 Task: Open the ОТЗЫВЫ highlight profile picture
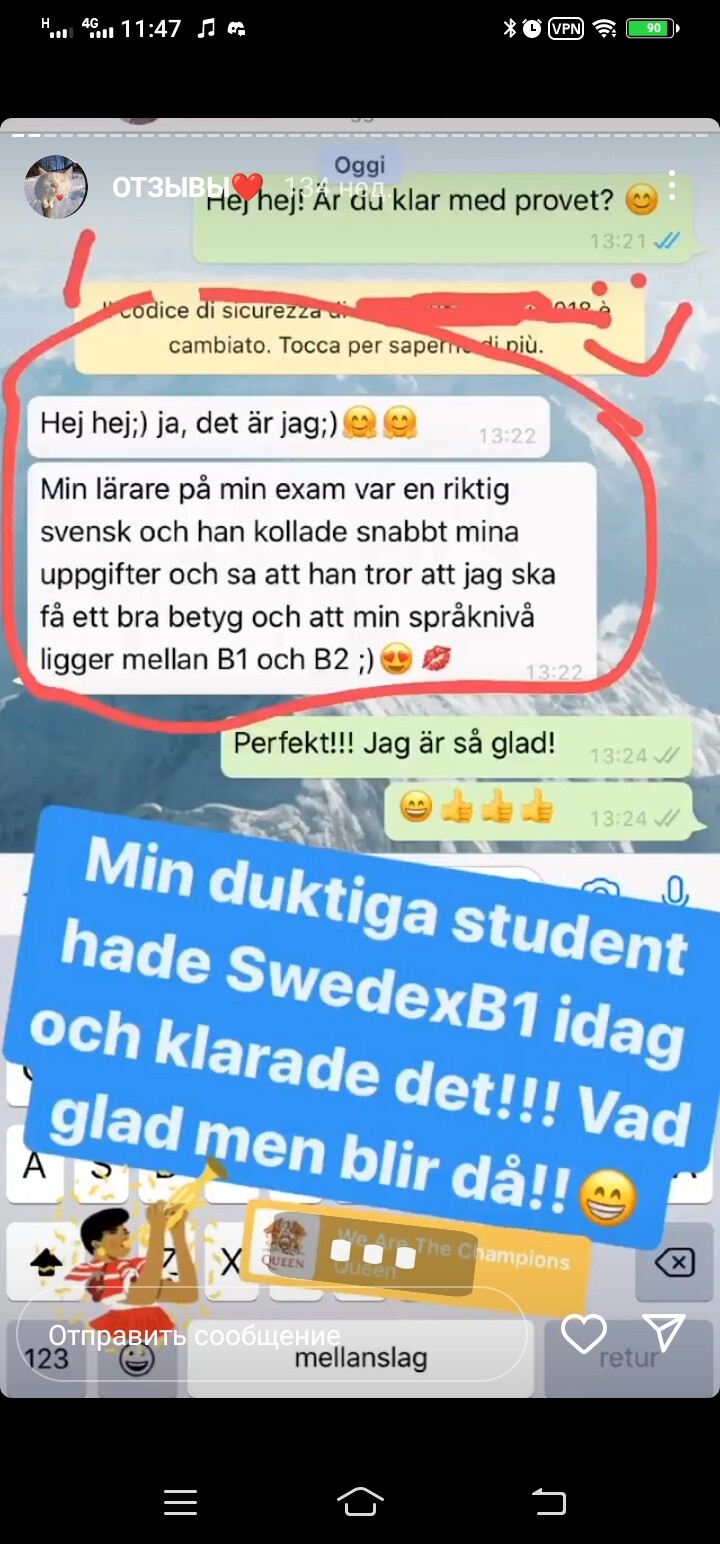[56, 187]
